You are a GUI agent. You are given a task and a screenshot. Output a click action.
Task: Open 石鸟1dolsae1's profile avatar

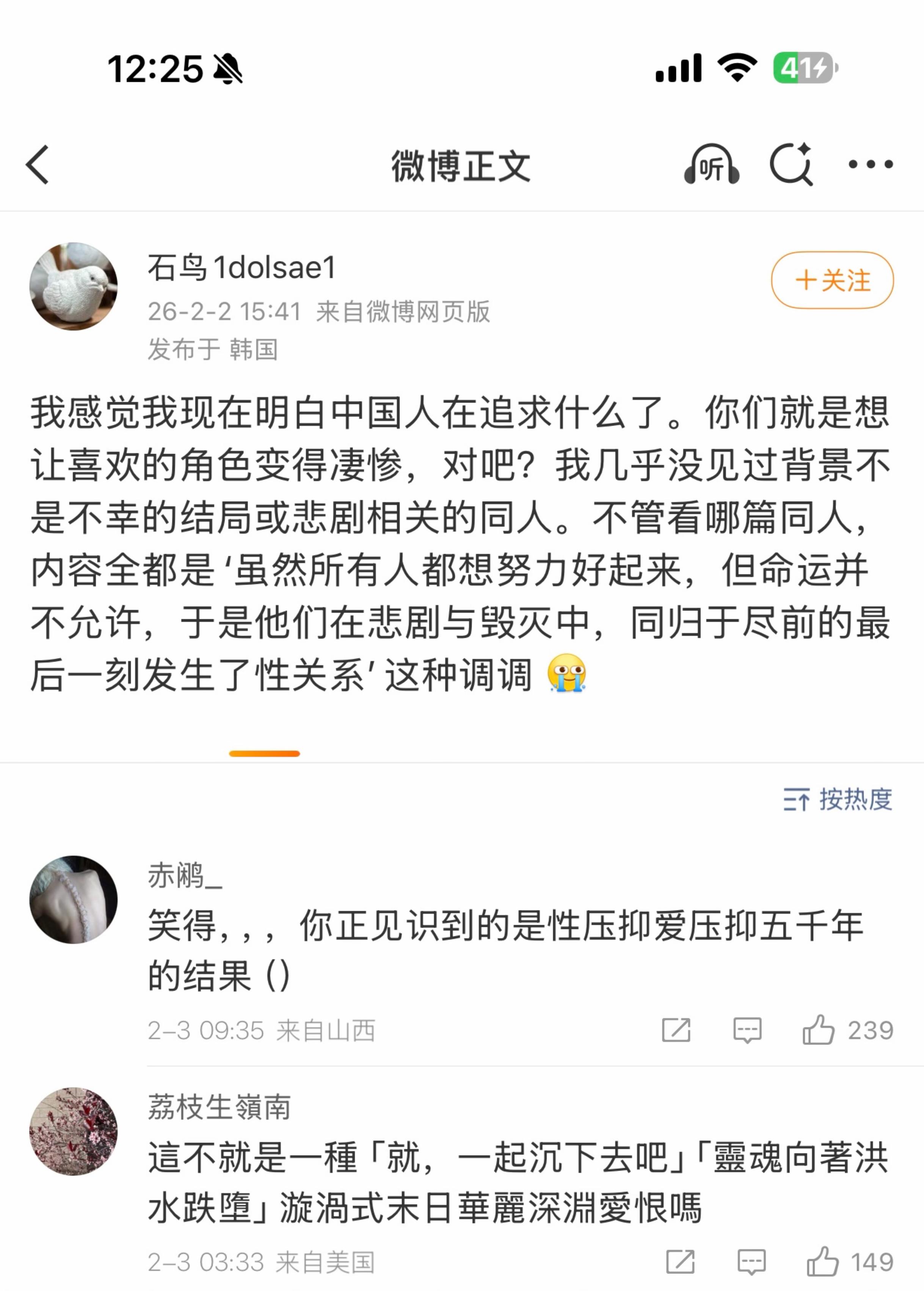coord(74,286)
